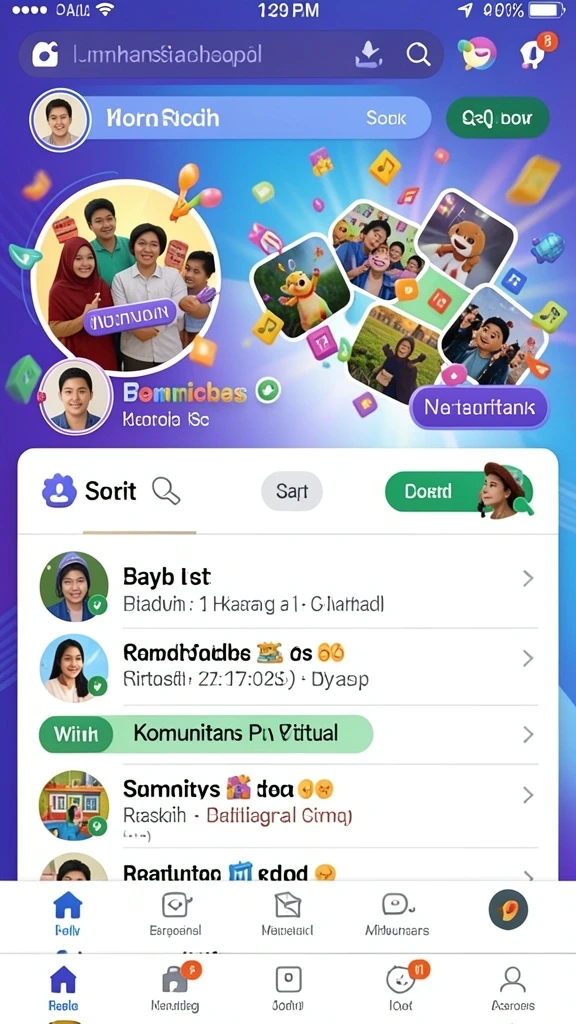
Task: Open the Komunitans banner row
Action: click(x=287, y=734)
